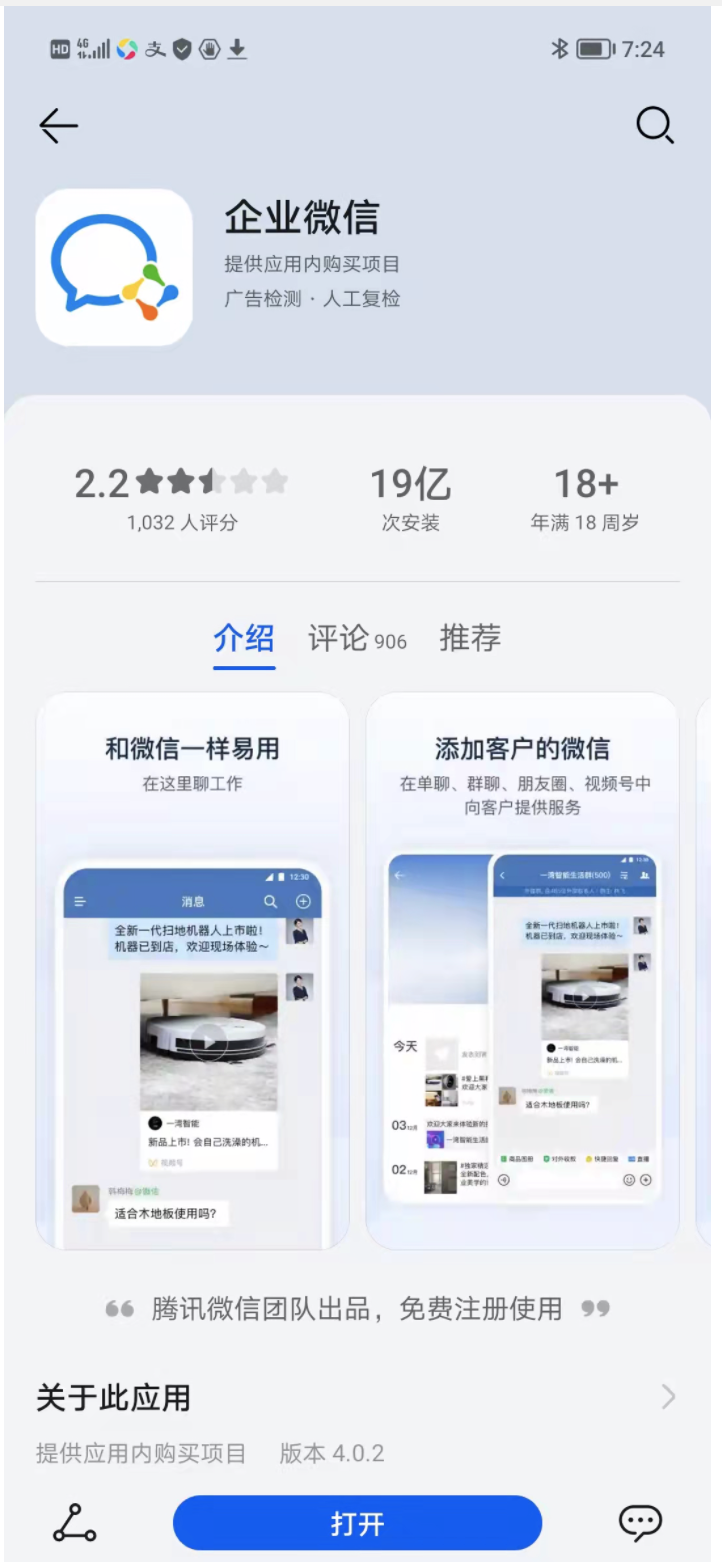Open the 和微信一样易用 screenshot preview
Image resolution: width=722 pixels, height=1562 pixels.
pyautogui.click(x=192, y=970)
